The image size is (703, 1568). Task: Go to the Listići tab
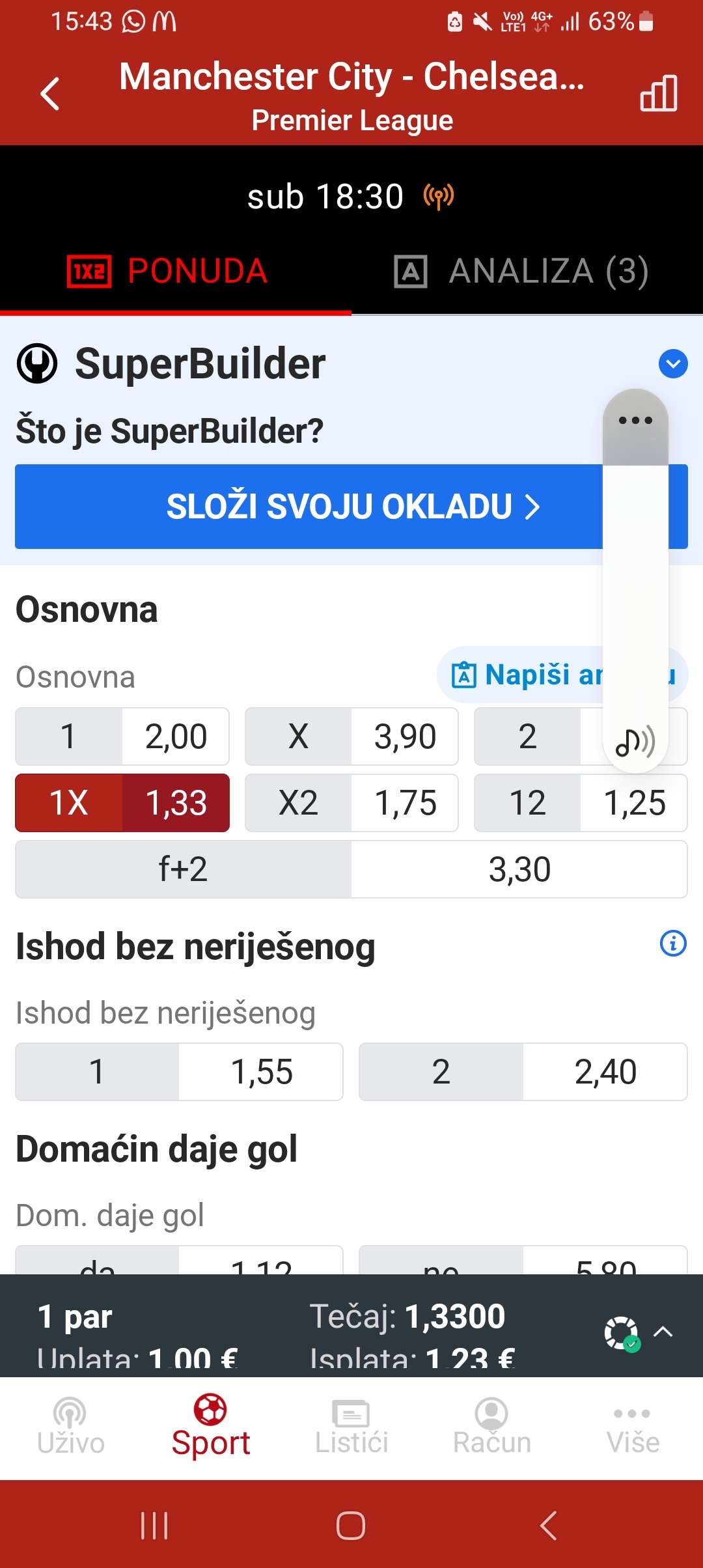click(351, 1426)
